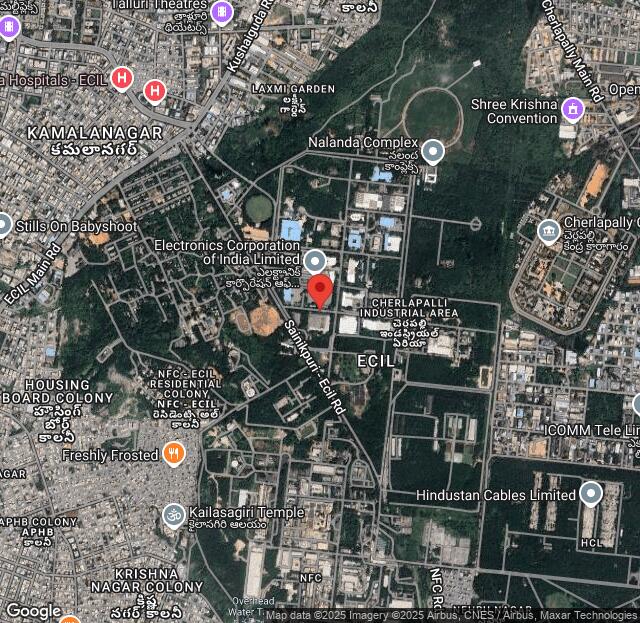Open the Nalanda Complex marker

click(x=432, y=151)
